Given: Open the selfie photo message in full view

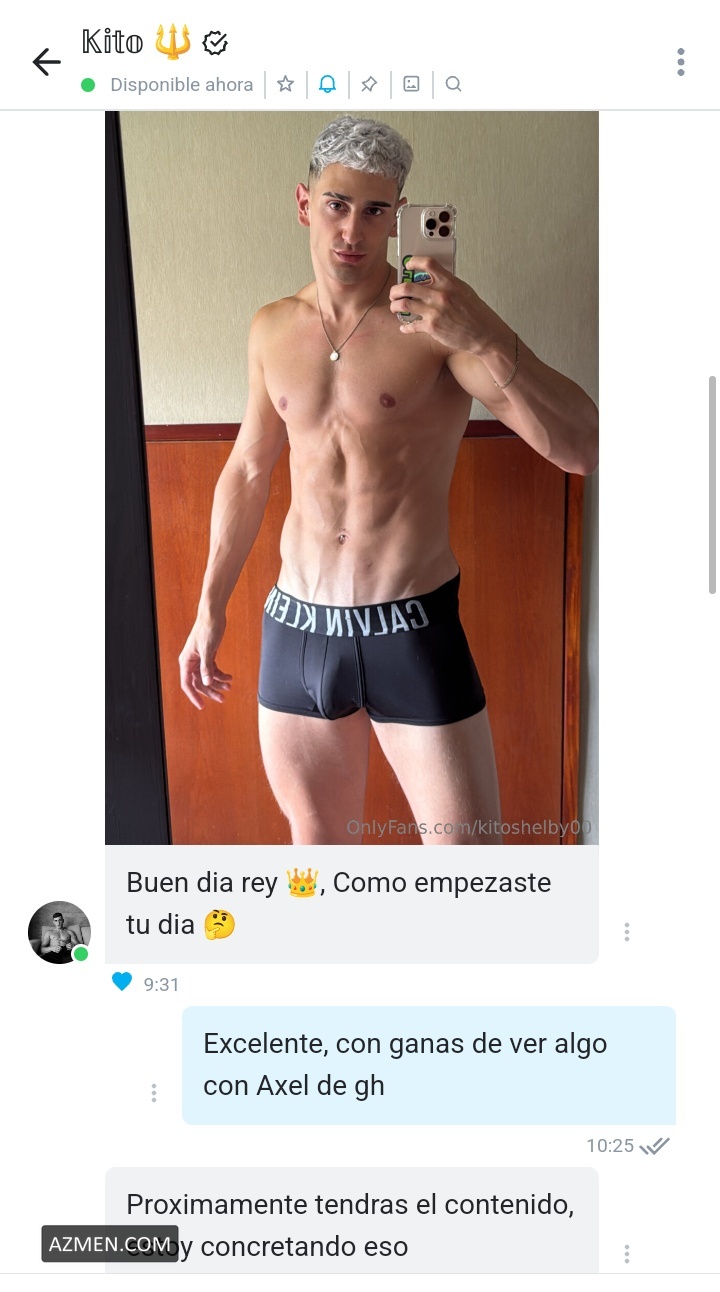Looking at the screenshot, I should (352, 478).
